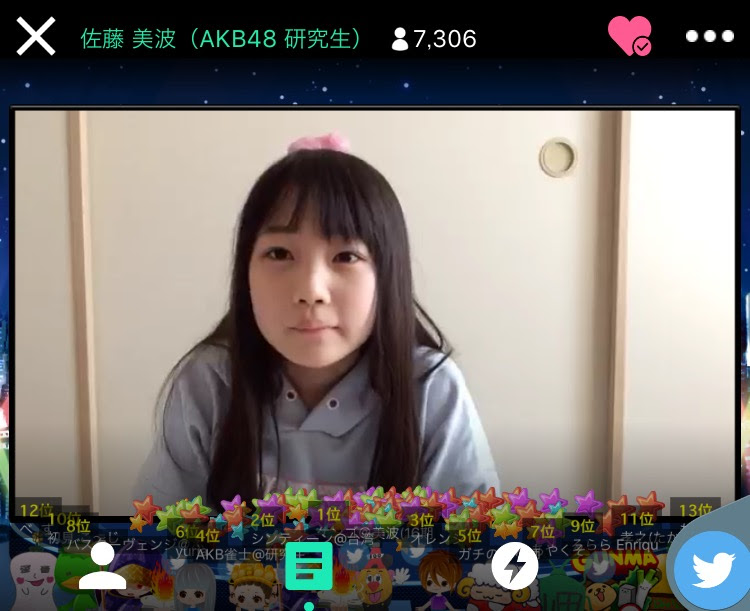Close the live stream room
Screen dimensions: 750x611
(35, 37)
